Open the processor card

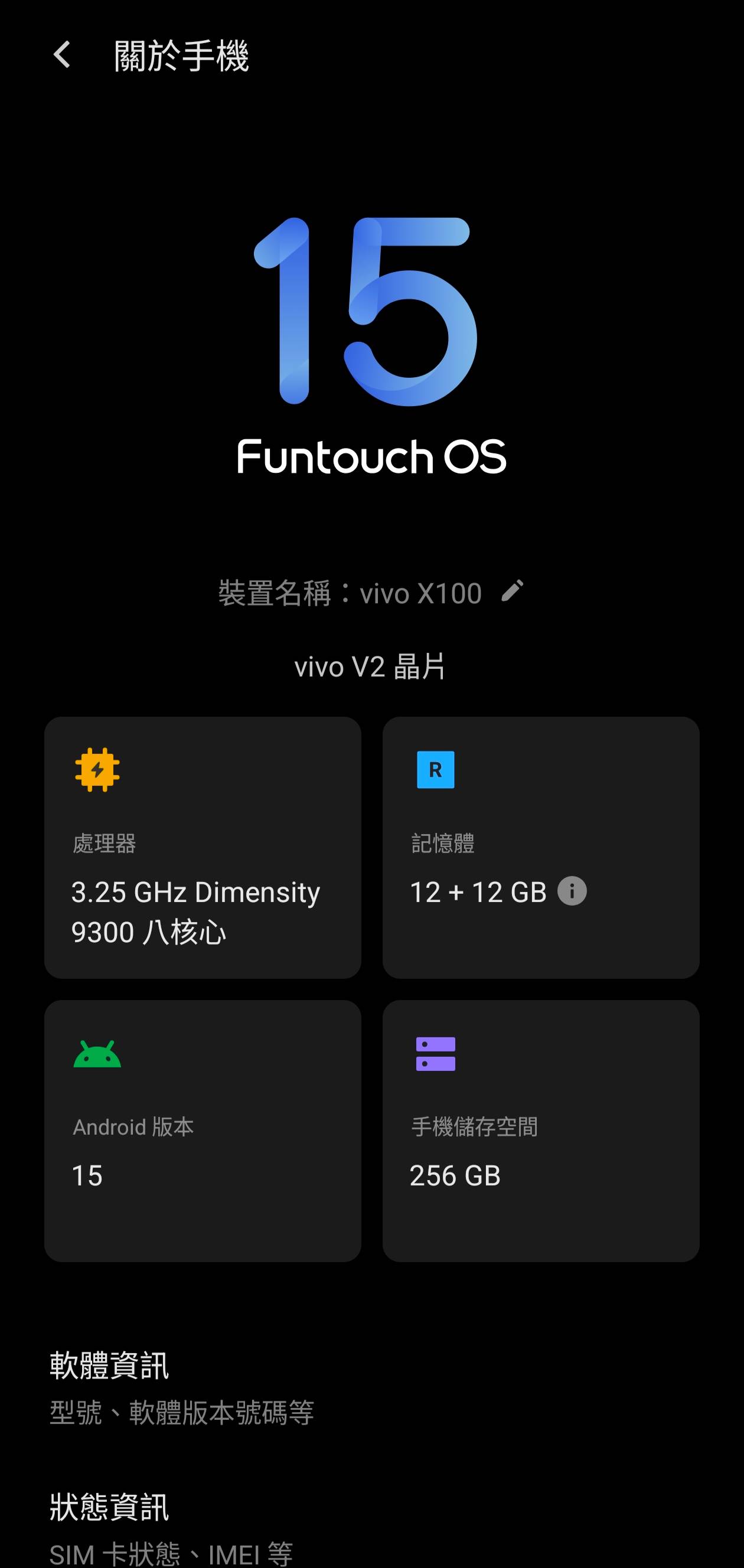tap(203, 847)
